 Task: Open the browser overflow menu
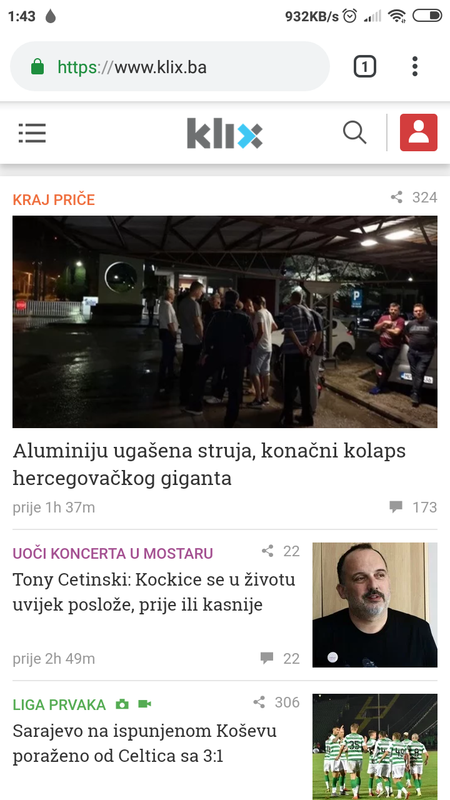pyautogui.click(x=415, y=67)
